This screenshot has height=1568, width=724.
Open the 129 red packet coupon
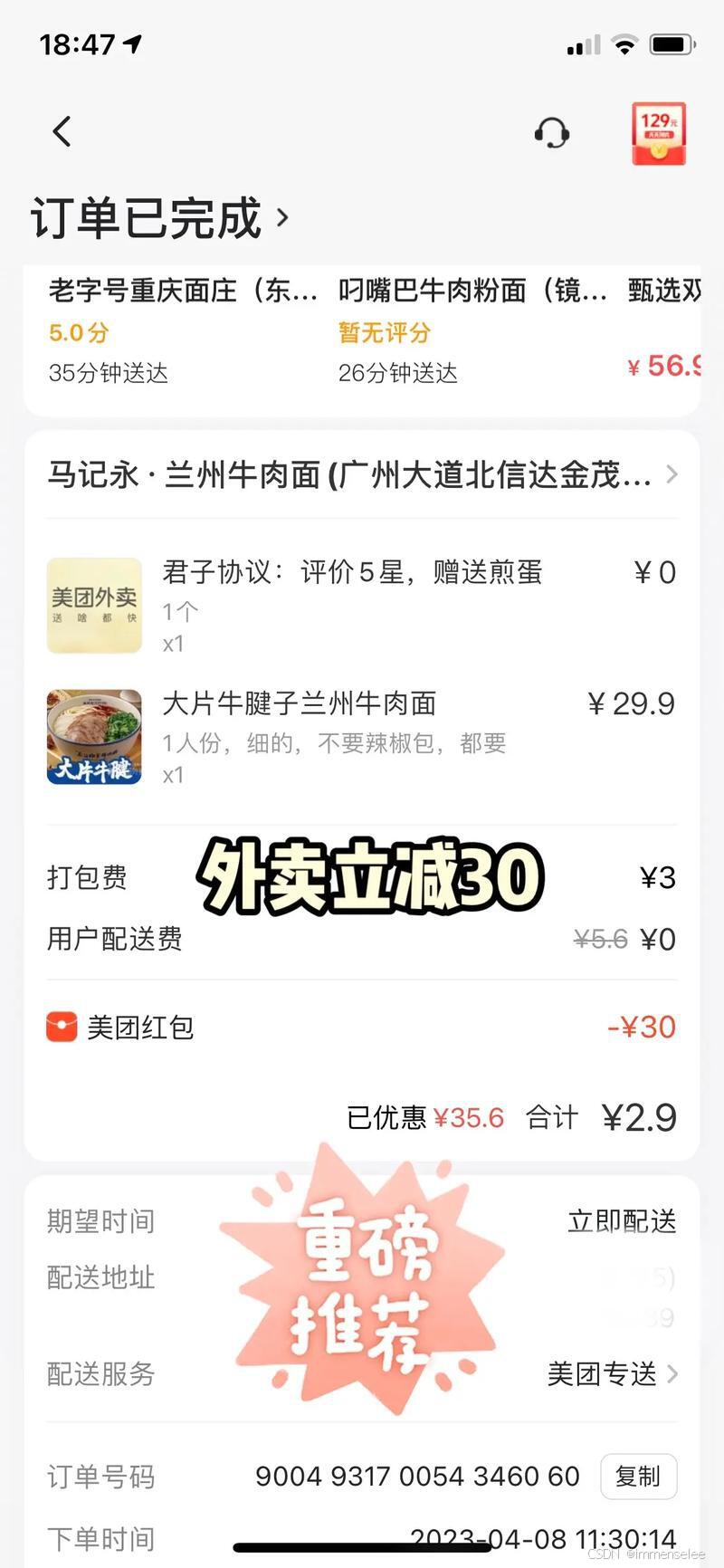click(658, 134)
